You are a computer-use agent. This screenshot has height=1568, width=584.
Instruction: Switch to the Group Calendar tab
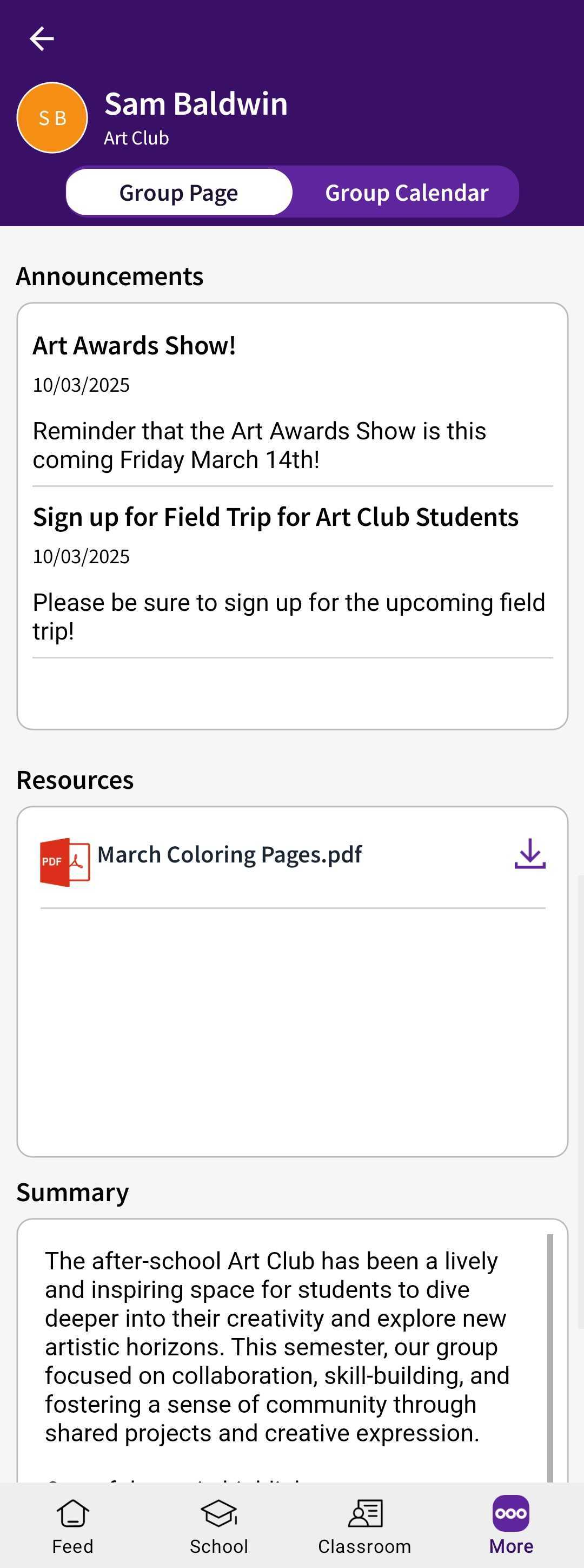point(407,193)
